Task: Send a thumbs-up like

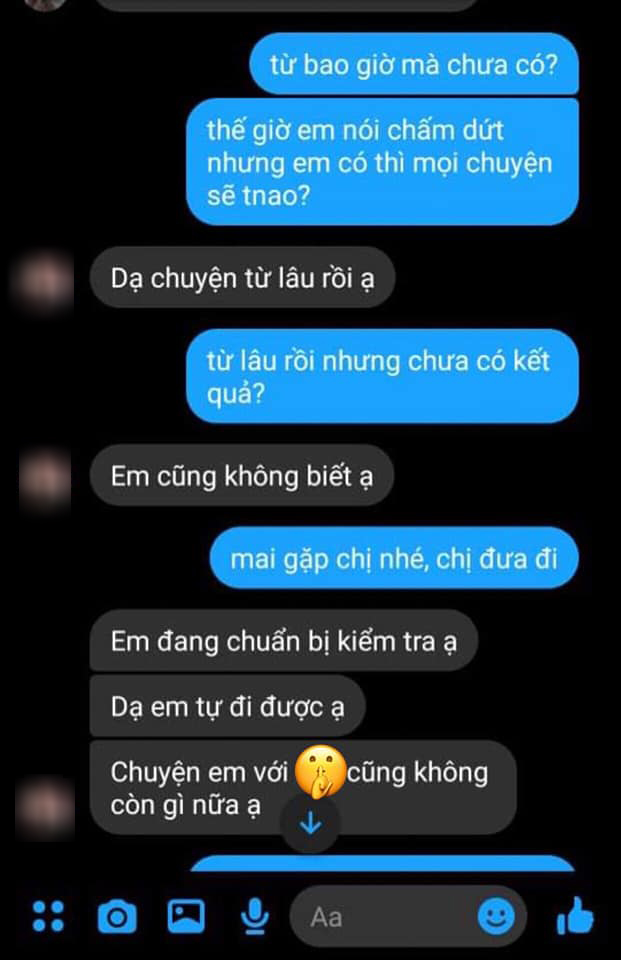Action: [x=575, y=914]
